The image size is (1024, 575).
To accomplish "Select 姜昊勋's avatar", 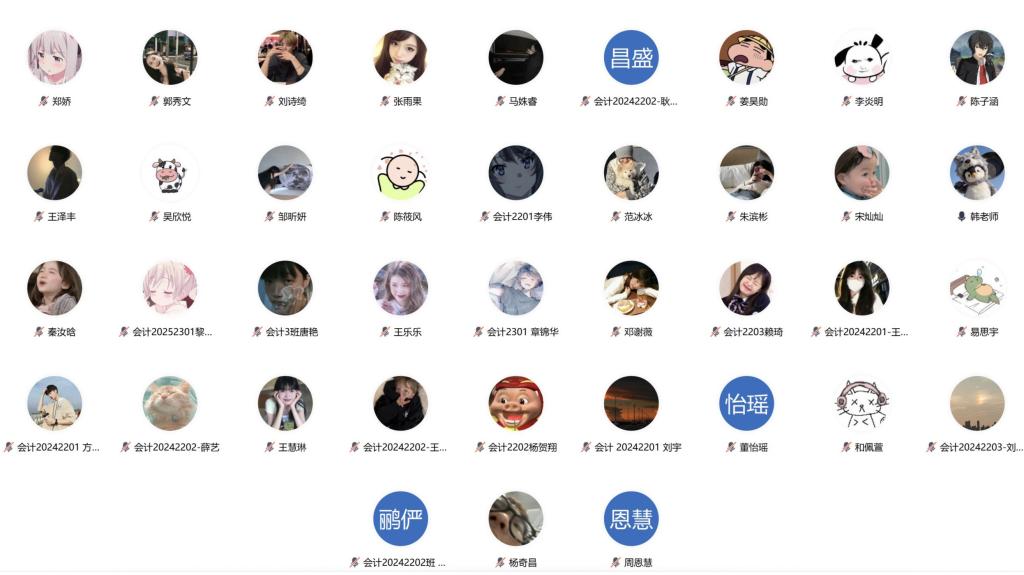I will coord(746,57).
